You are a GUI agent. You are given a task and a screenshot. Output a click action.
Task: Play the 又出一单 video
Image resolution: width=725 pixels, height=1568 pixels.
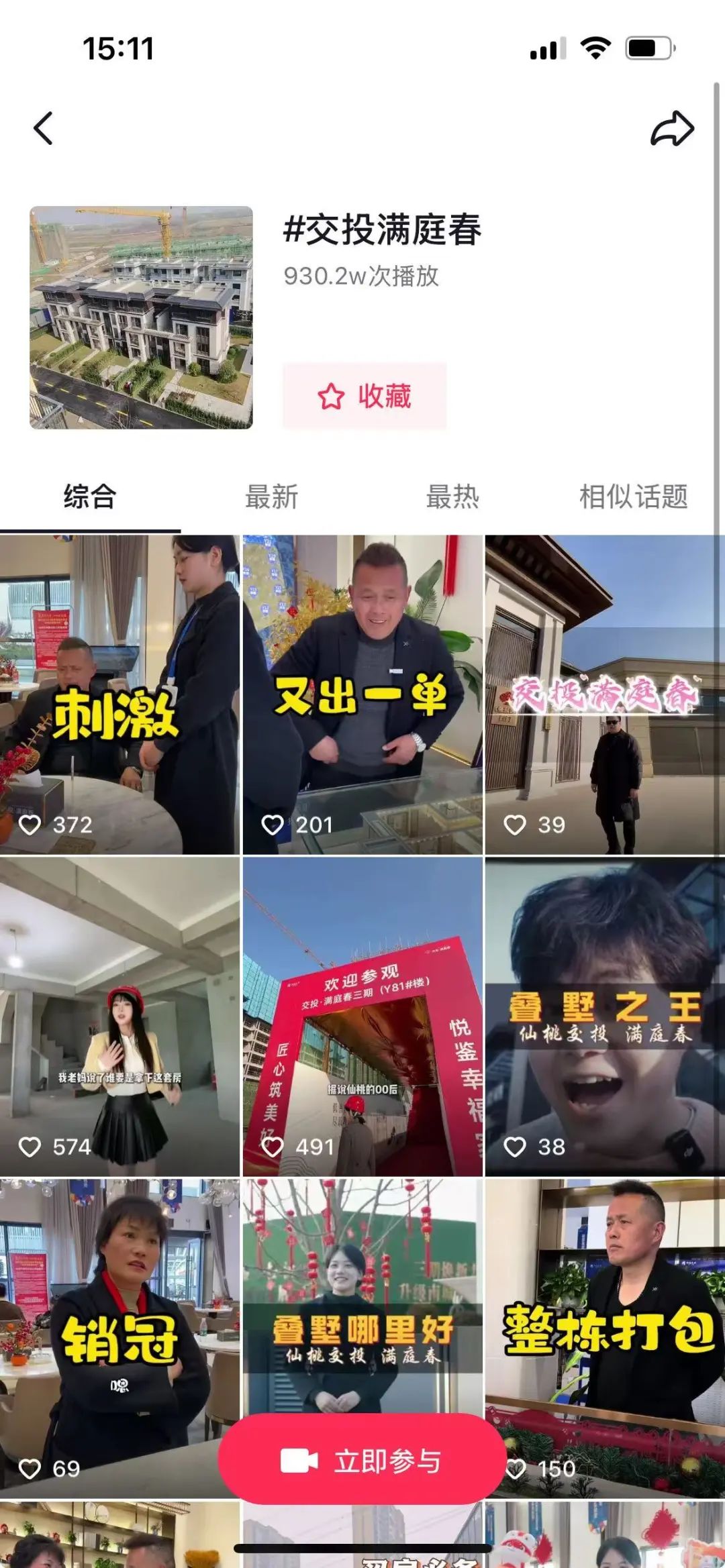[362, 694]
